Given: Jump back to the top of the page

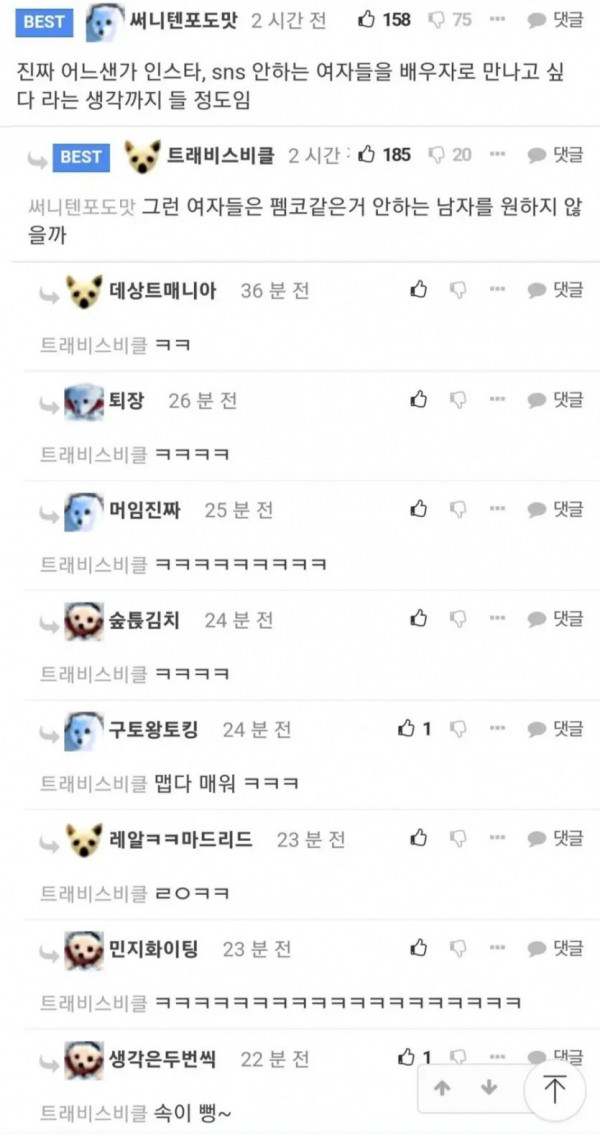Looking at the screenshot, I should click(x=555, y=1088).
